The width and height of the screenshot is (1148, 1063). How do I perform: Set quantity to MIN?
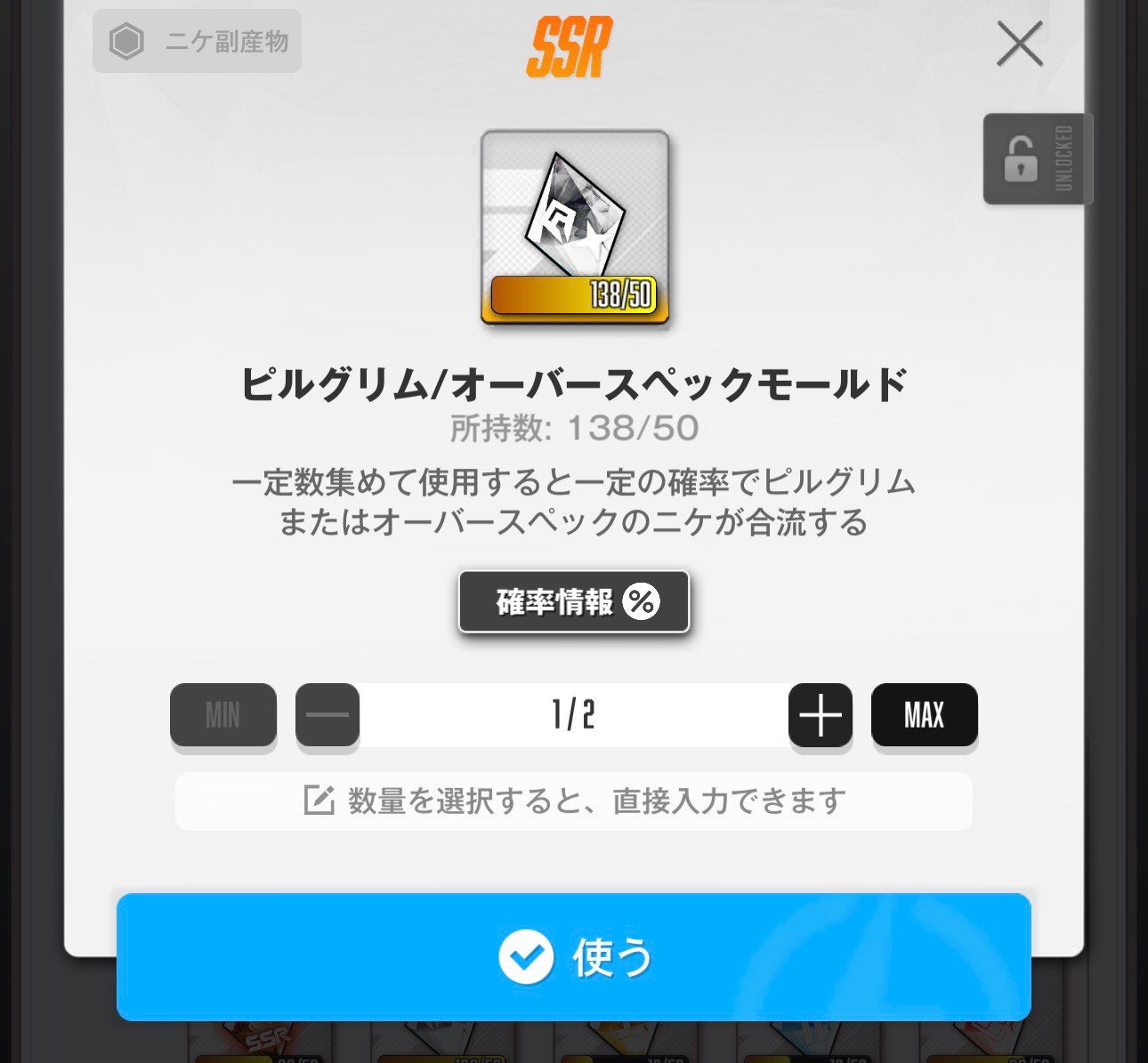(x=222, y=714)
